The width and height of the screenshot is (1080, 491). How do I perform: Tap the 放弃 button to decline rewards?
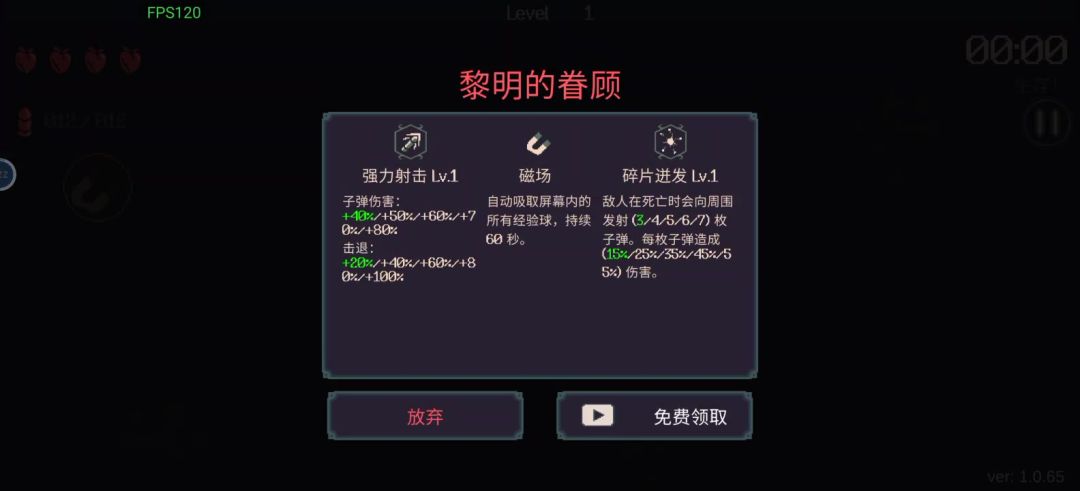pos(425,416)
